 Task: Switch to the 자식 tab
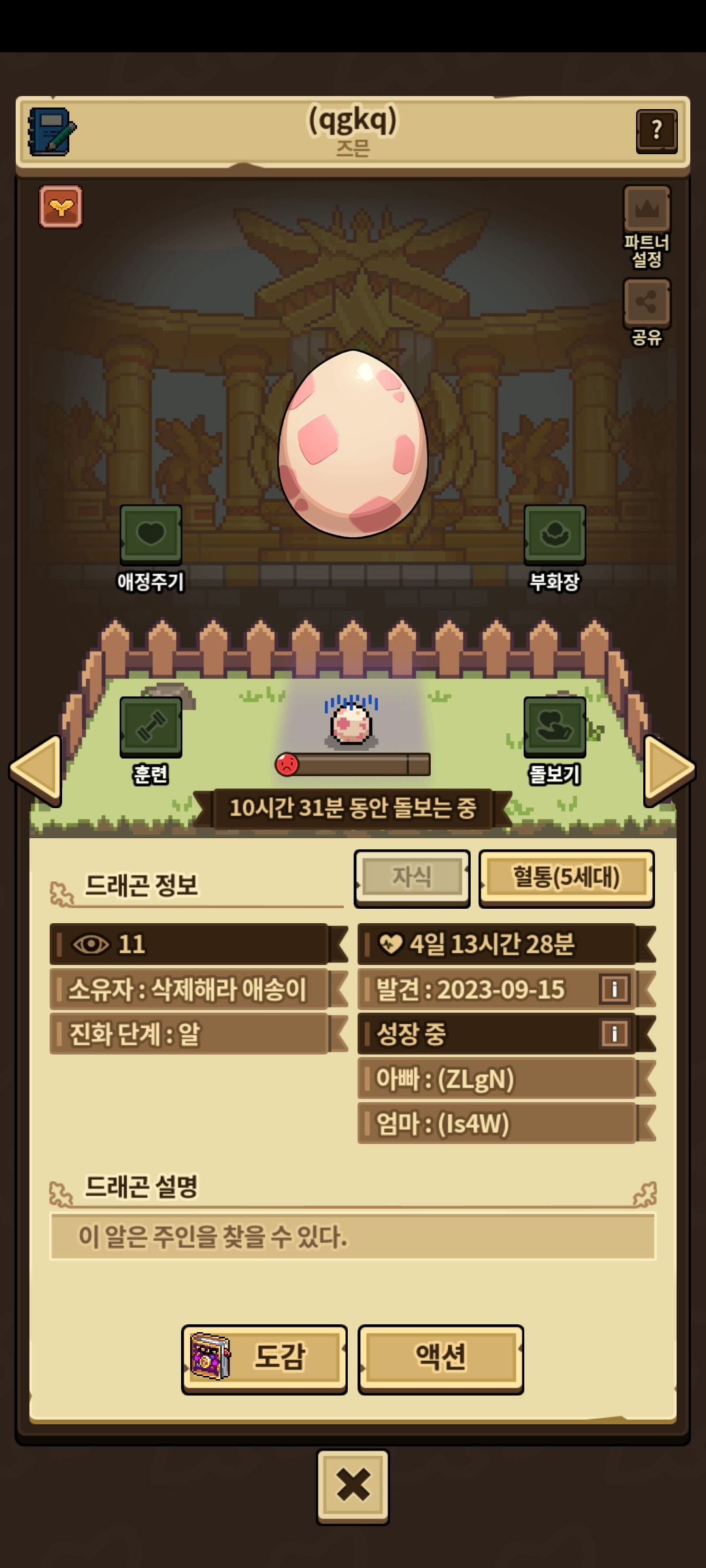412,877
